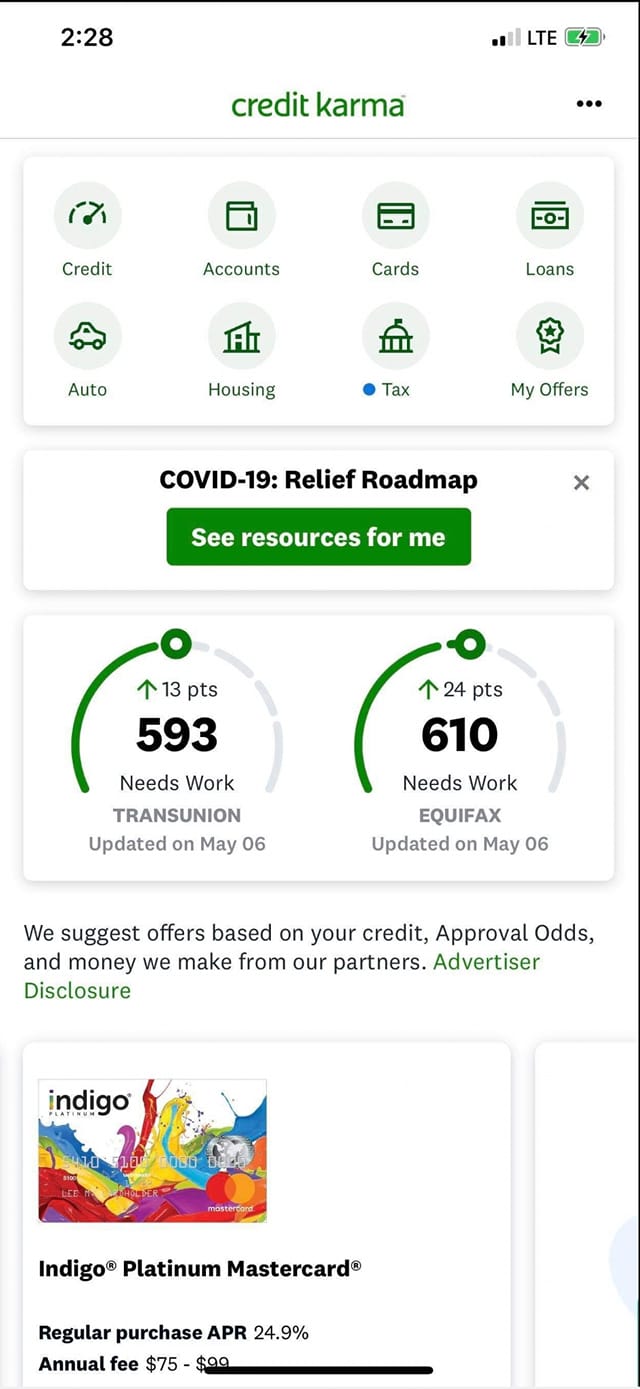640x1389 pixels.
Task: View My Offers
Action: coord(549,337)
